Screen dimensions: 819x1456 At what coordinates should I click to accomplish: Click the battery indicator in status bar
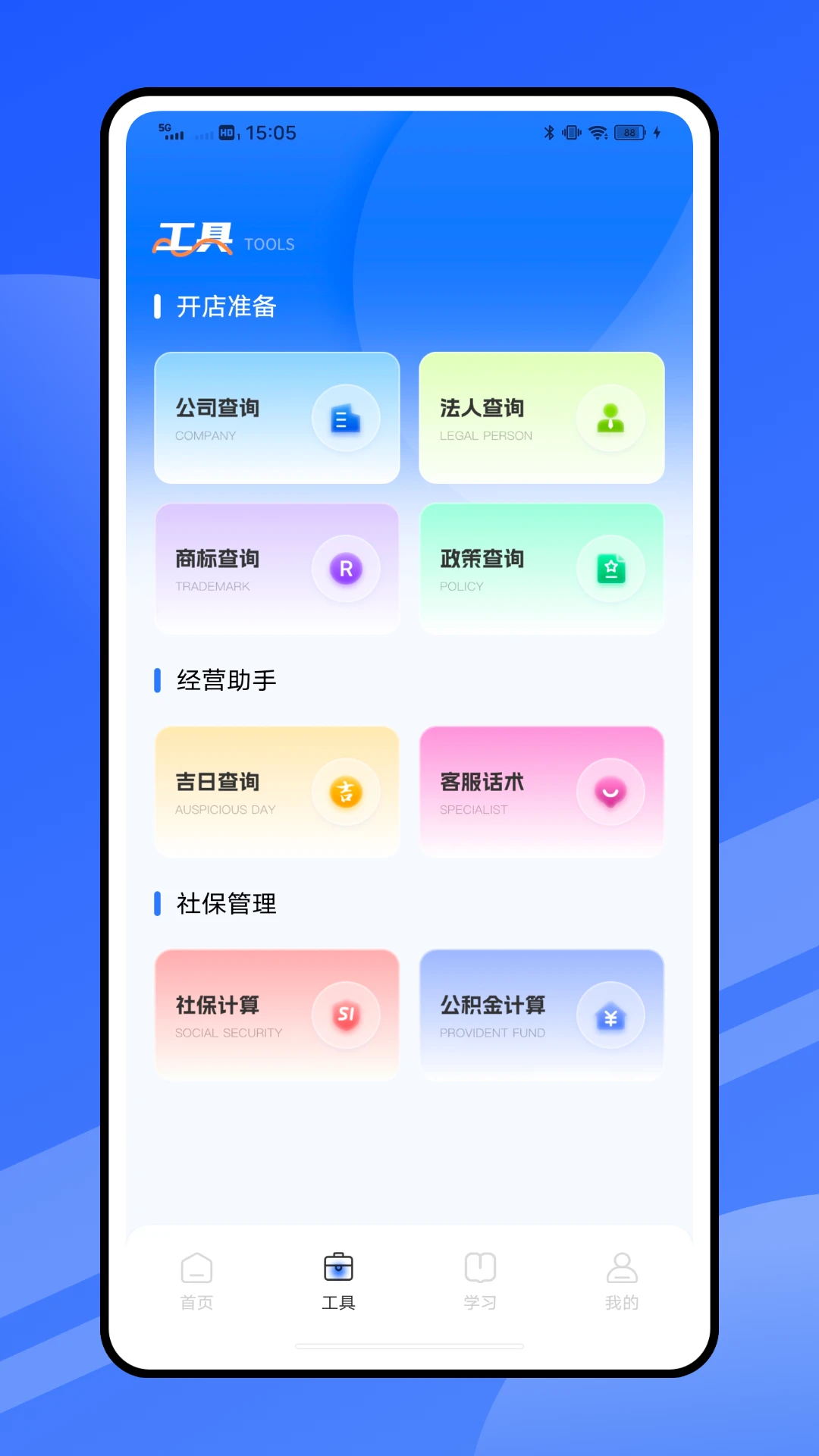628,132
